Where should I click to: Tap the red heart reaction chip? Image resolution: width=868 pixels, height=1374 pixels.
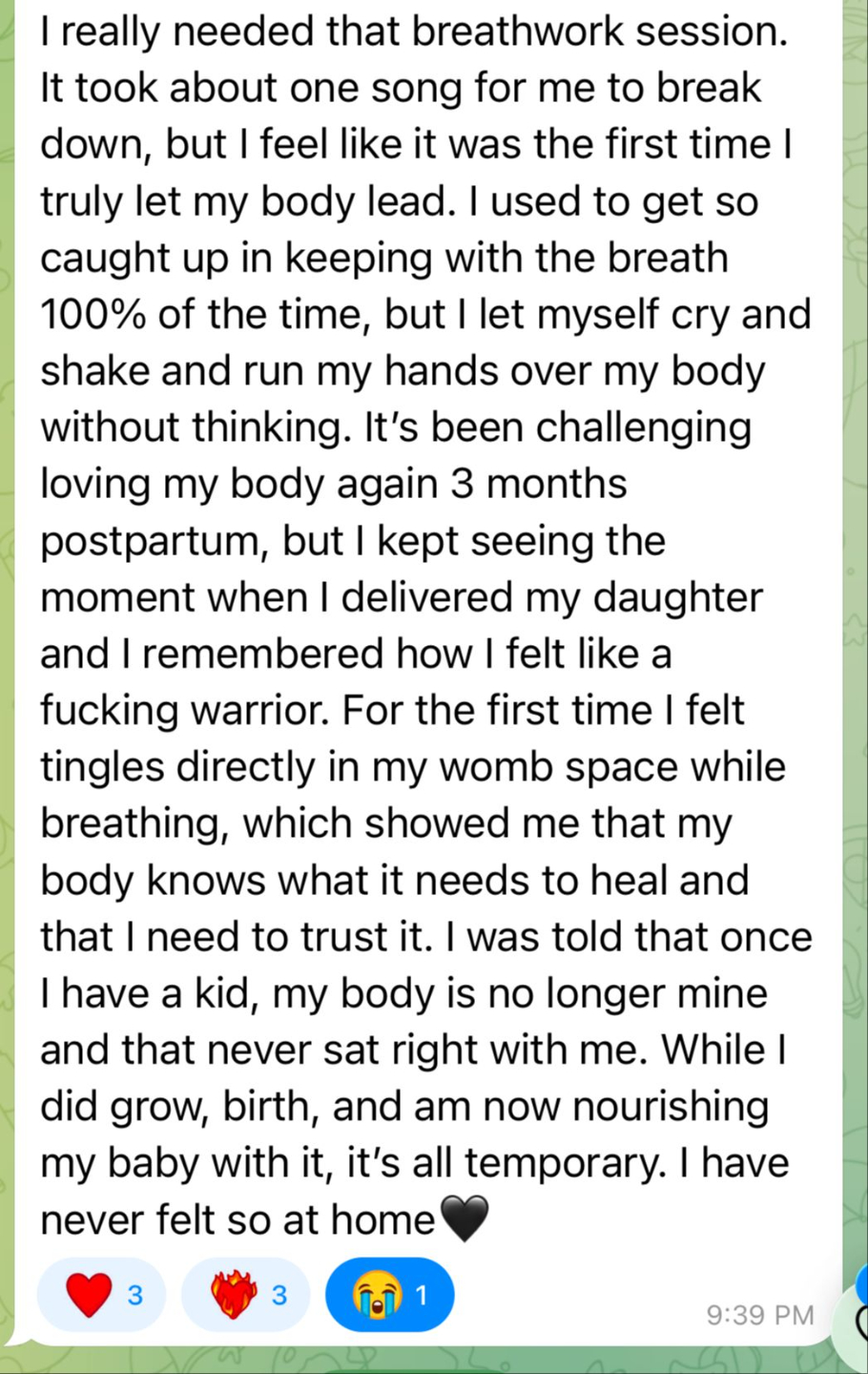click(x=101, y=1296)
